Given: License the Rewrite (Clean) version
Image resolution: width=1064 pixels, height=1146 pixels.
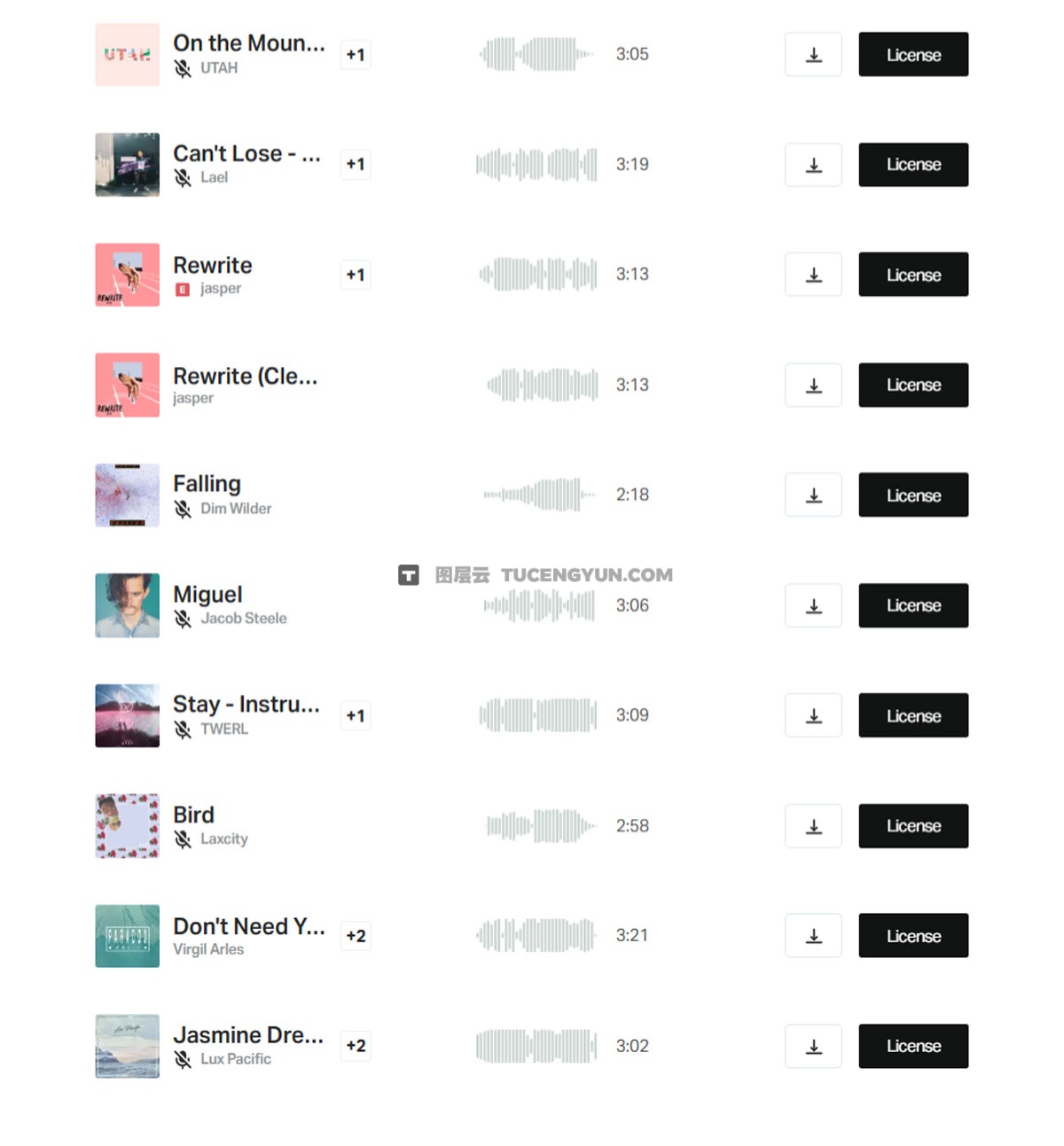Looking at the screenshot, I should point(913,386).
